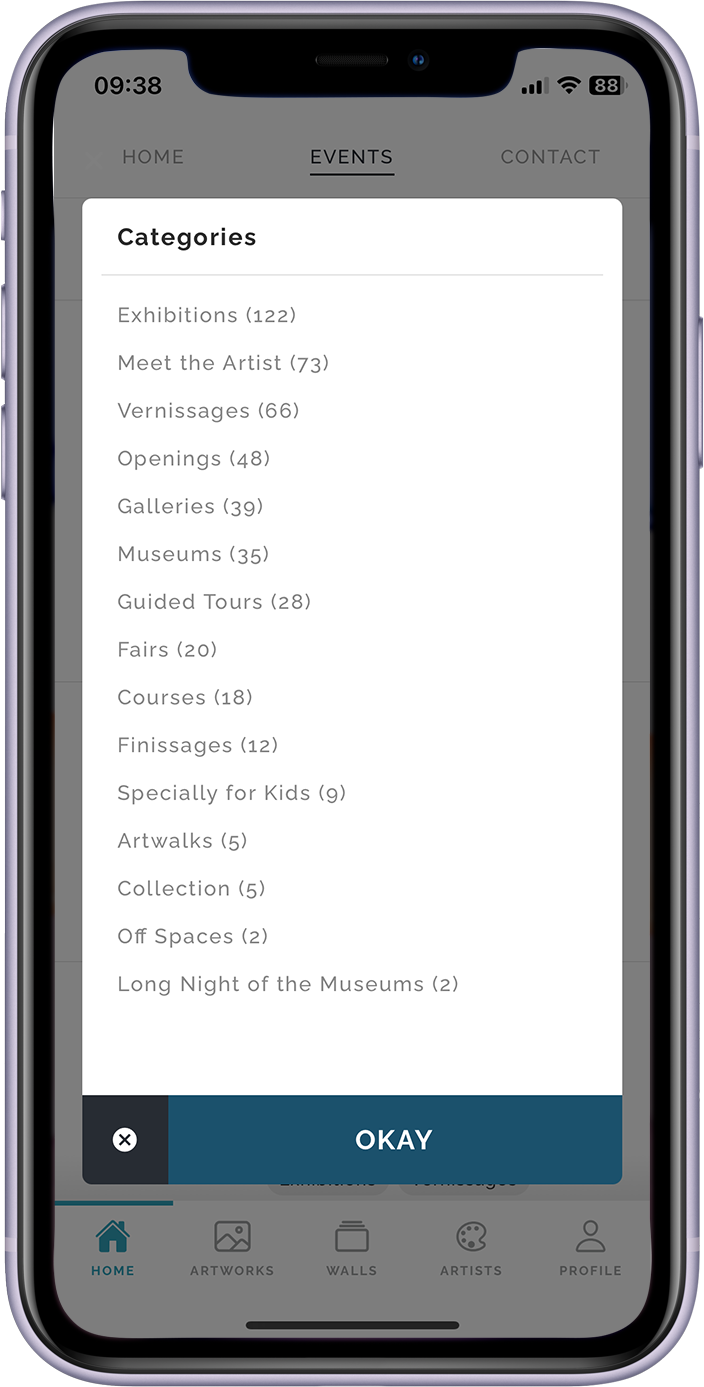Viewport: 704px width, 1387px height.
Task: Select the Off Spaces category
Action: [x=193, y=936]
